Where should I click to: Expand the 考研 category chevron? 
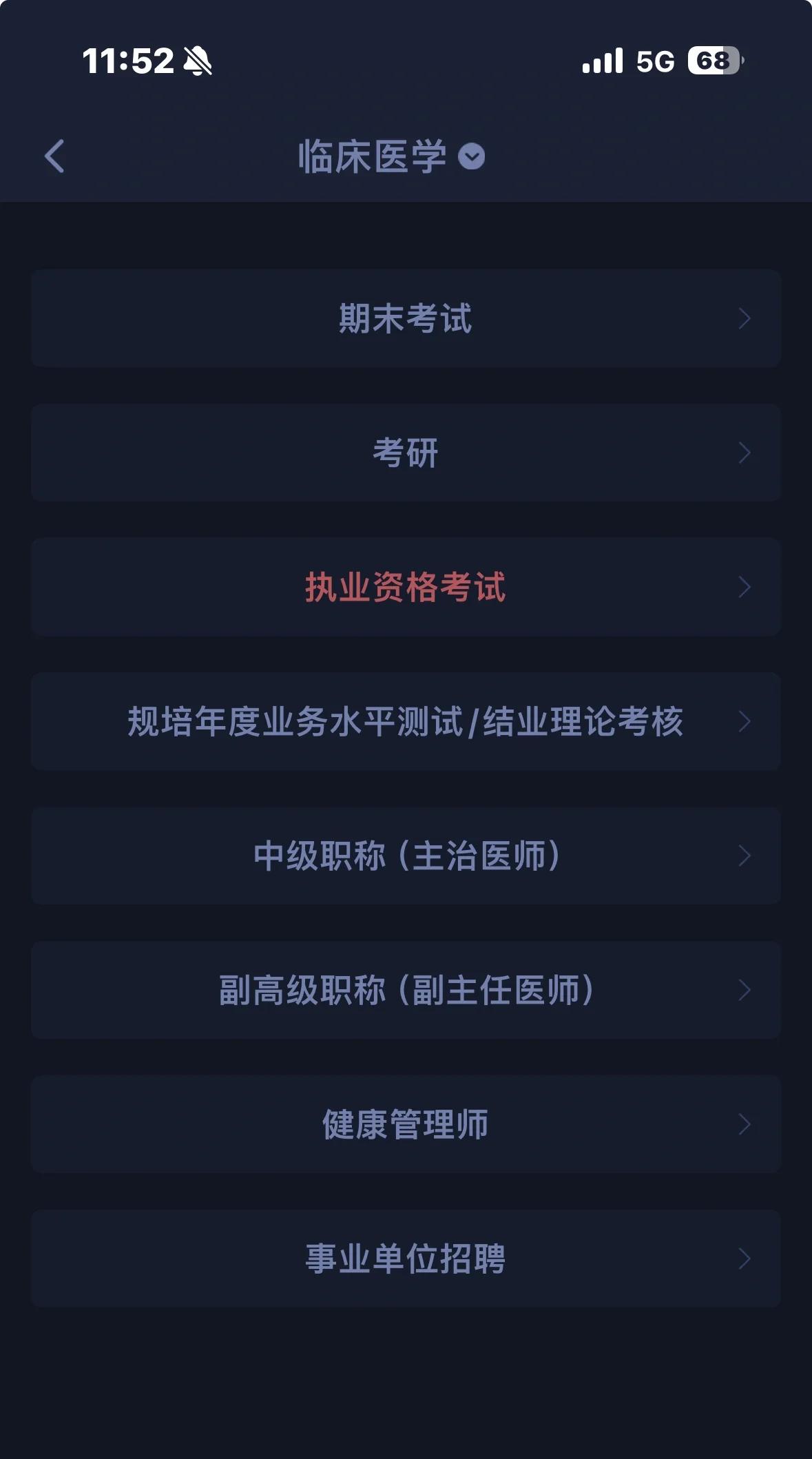[x=746, y=453]
